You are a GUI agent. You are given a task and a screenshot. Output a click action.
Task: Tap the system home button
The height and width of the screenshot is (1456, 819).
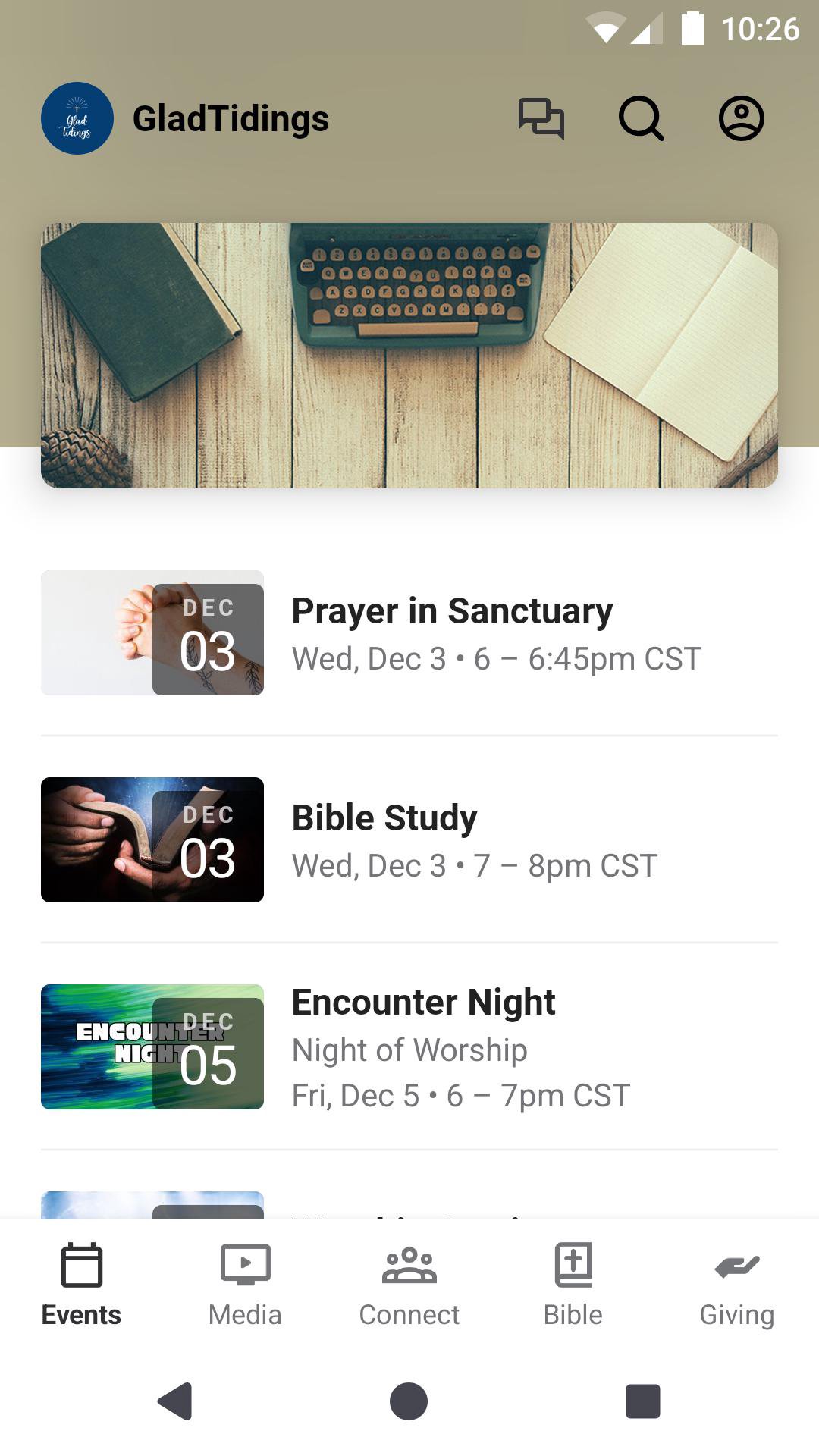[409, 1401]
